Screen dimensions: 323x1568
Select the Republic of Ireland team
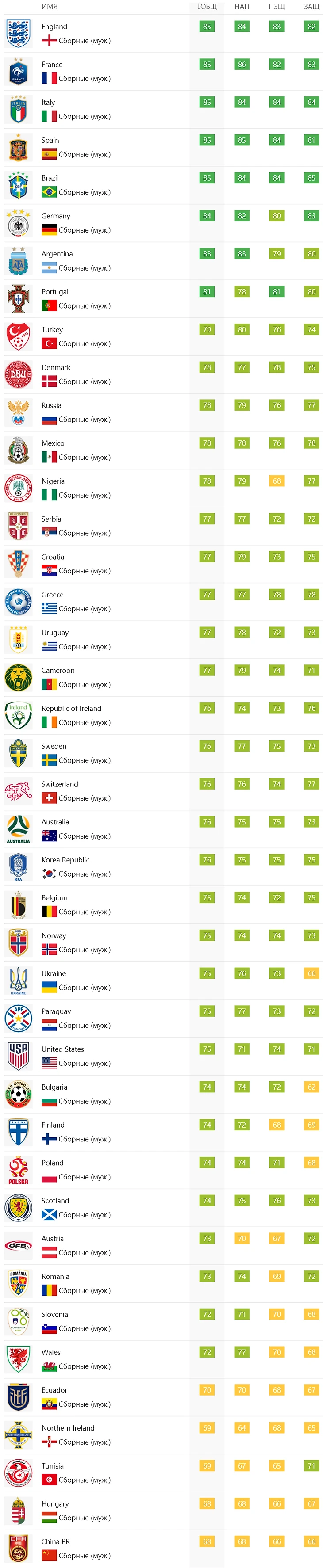click(71, 709)
